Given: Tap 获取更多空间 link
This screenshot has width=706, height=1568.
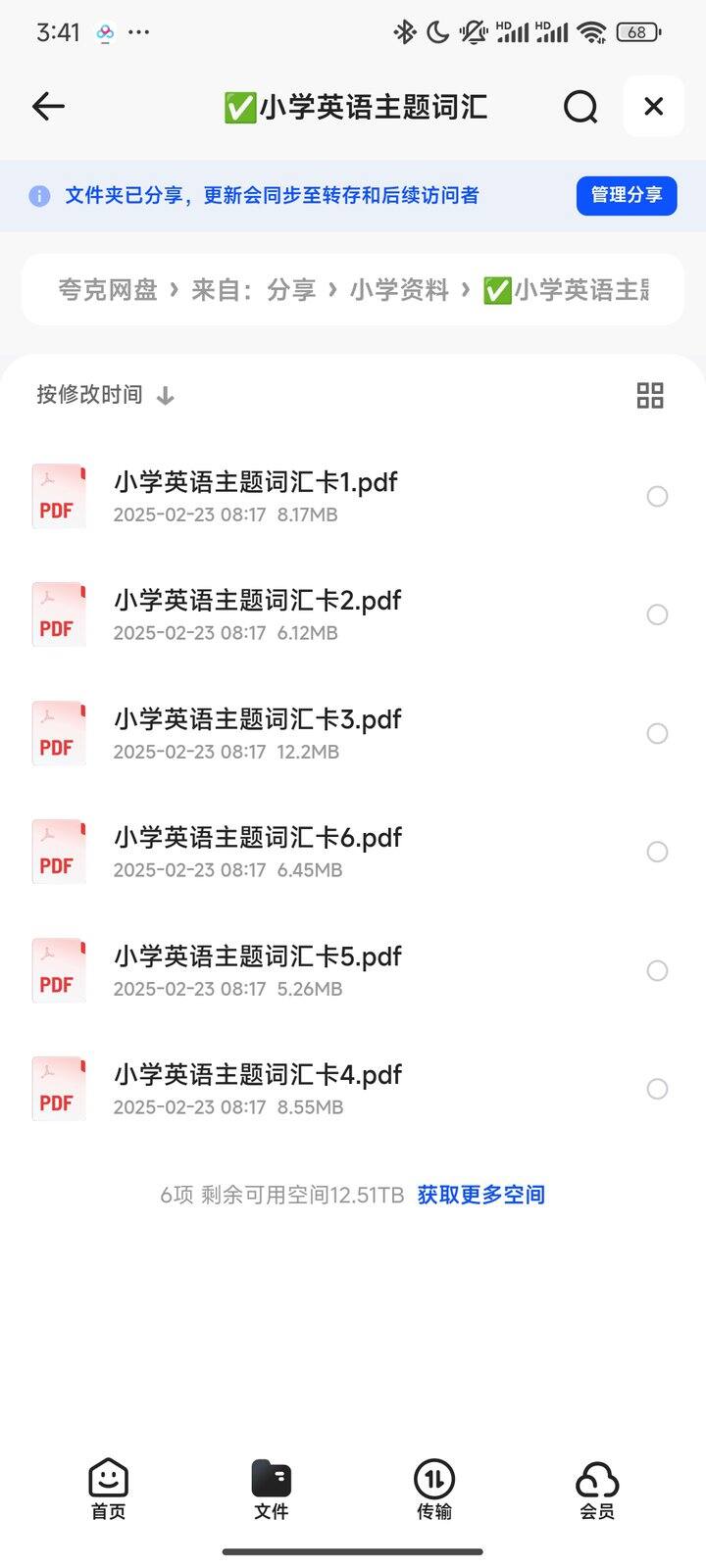Looking at the screenshot, I should pyautogui.click(x=481, y=1195).
